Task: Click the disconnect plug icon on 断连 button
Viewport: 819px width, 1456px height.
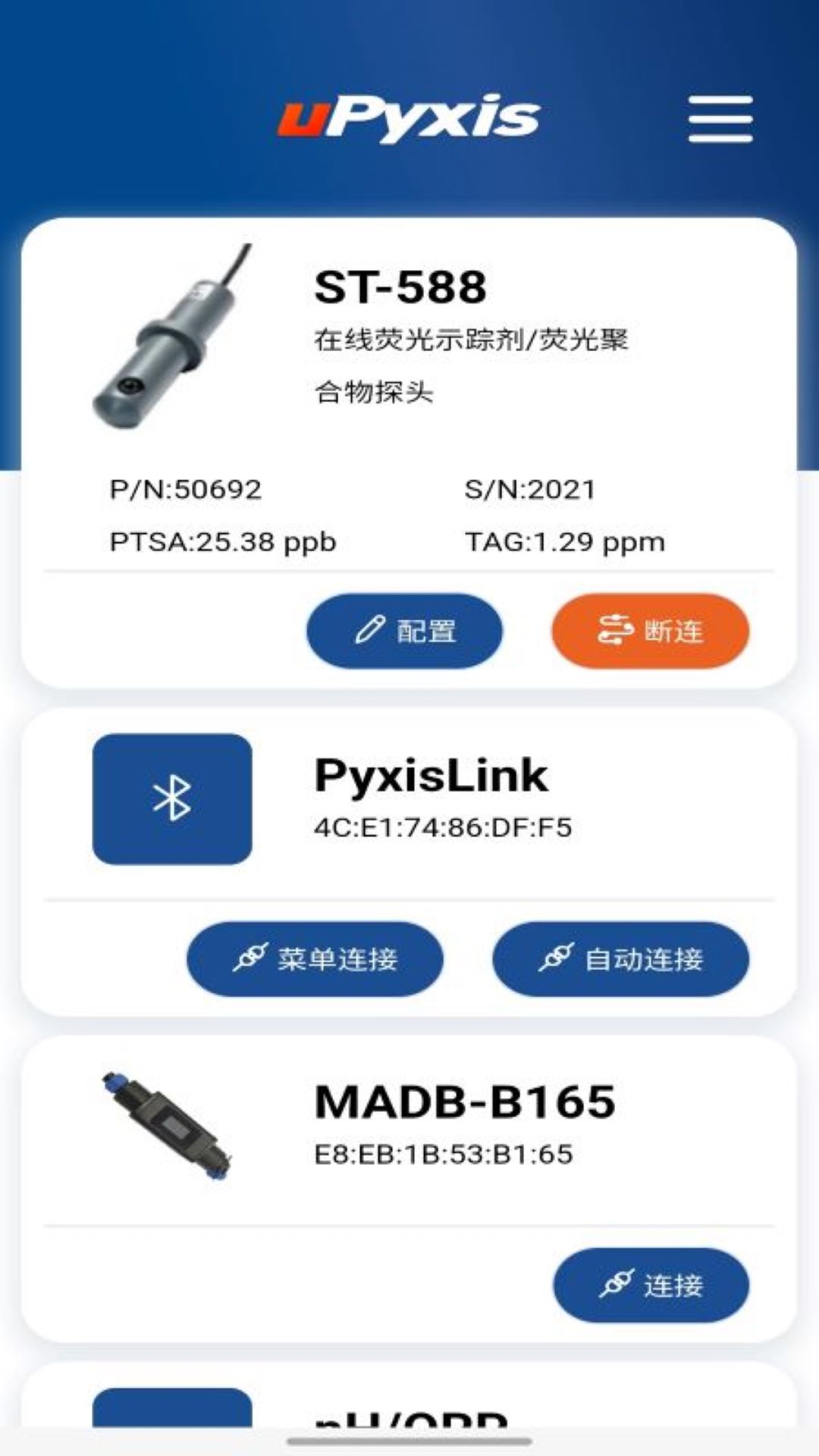Action: click(613, 629)
